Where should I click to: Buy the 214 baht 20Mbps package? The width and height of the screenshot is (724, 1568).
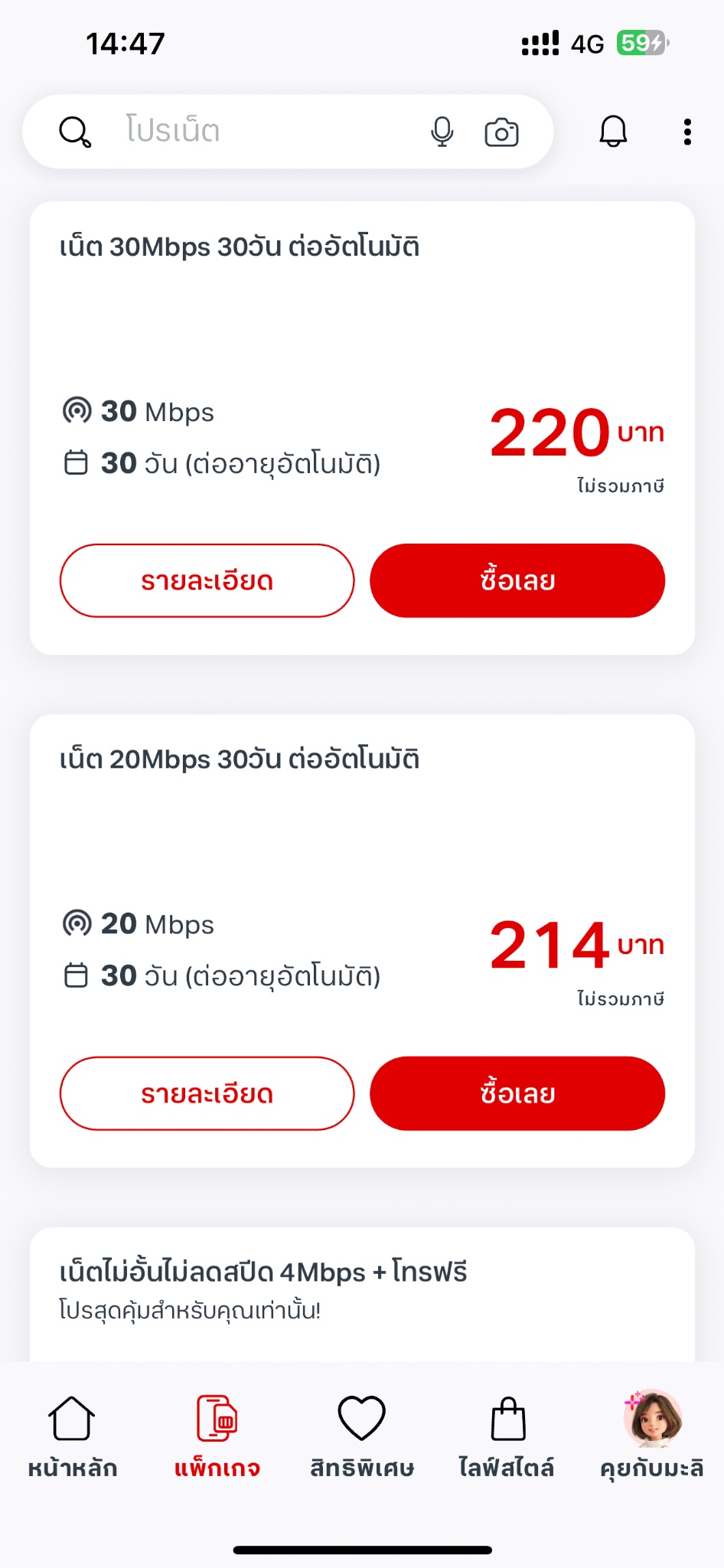(517, 1093)
